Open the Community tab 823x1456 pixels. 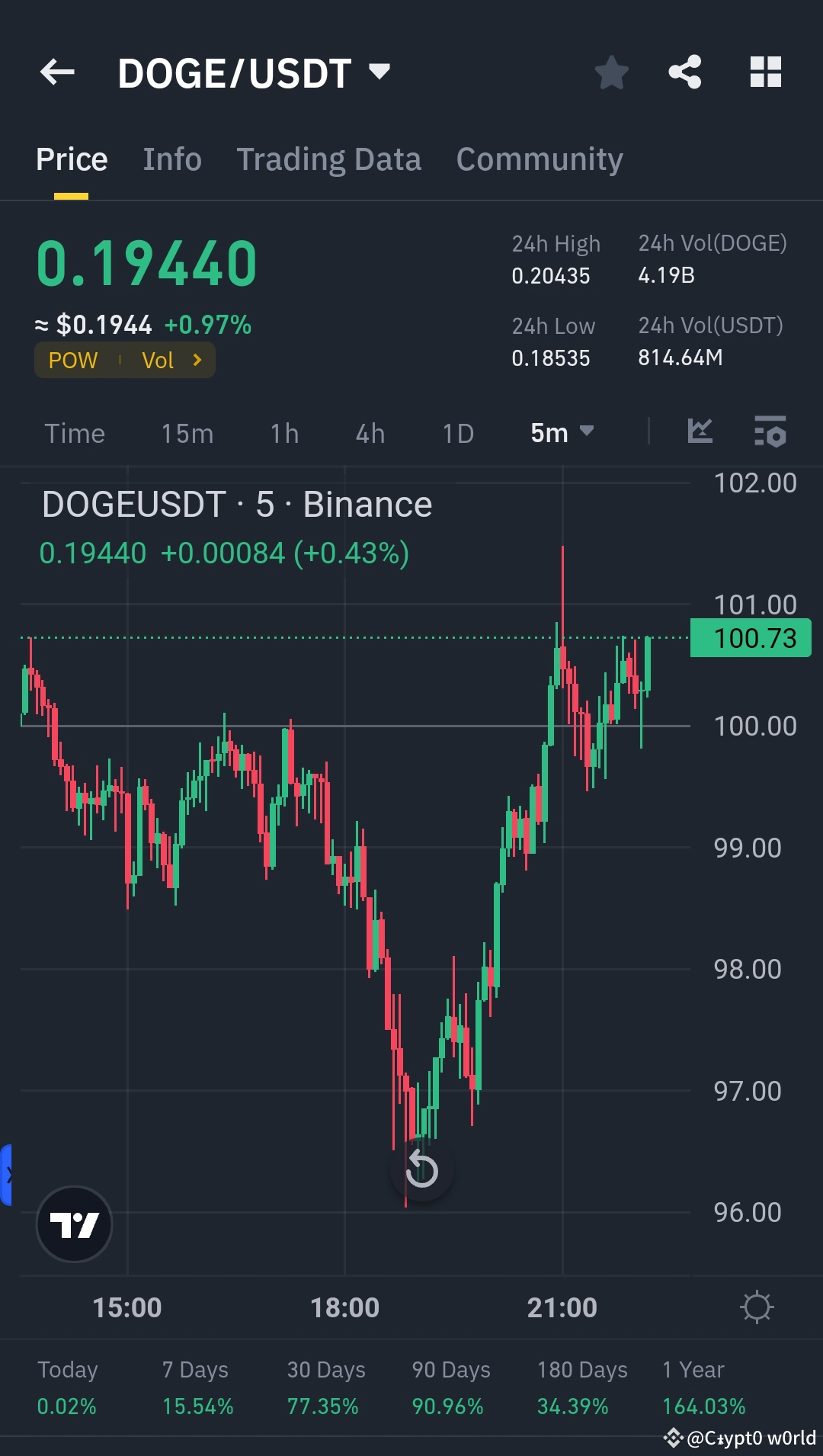(539, 159)
